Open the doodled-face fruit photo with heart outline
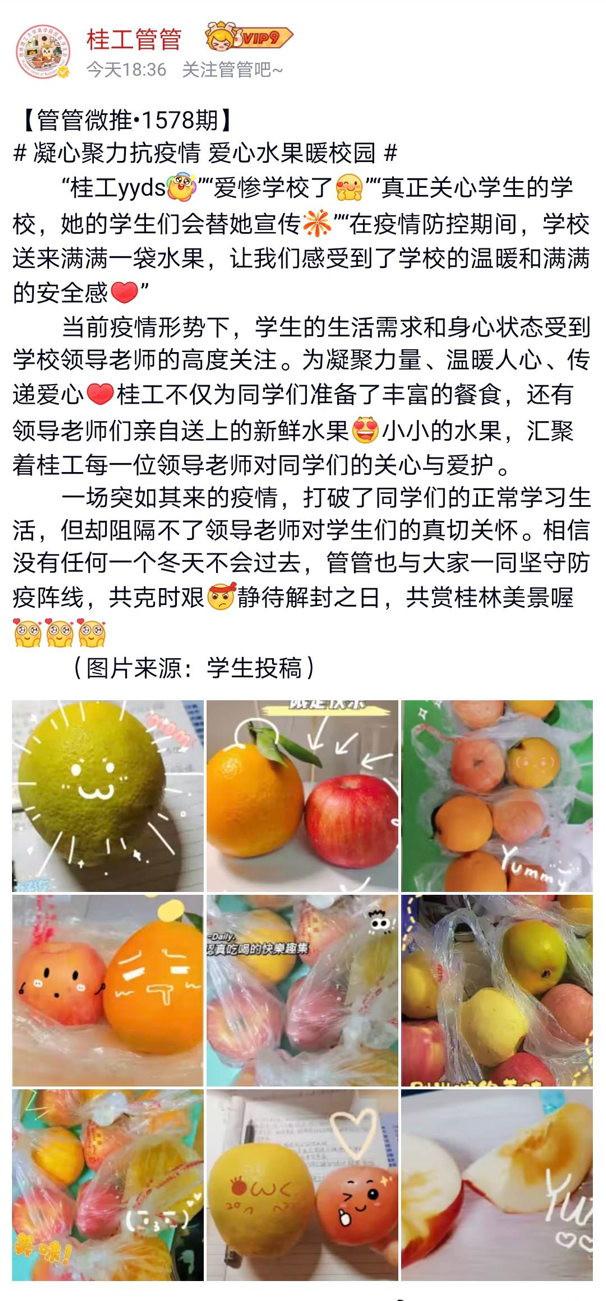The height and width of the screenshot is (1301, 606). [302, 1185]
